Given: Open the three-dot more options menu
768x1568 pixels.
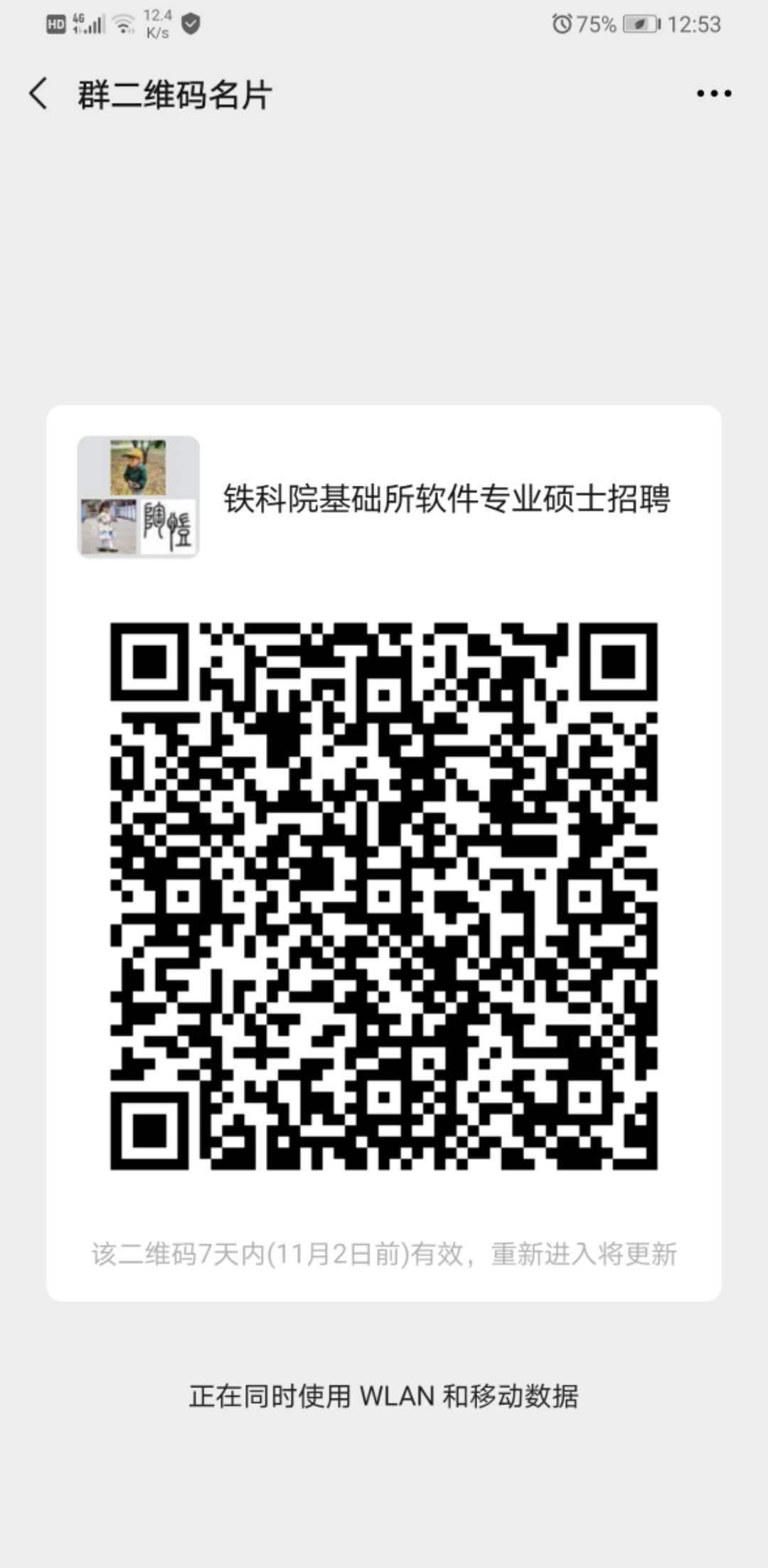Looking at the screenshot, I should pos(713,94).
